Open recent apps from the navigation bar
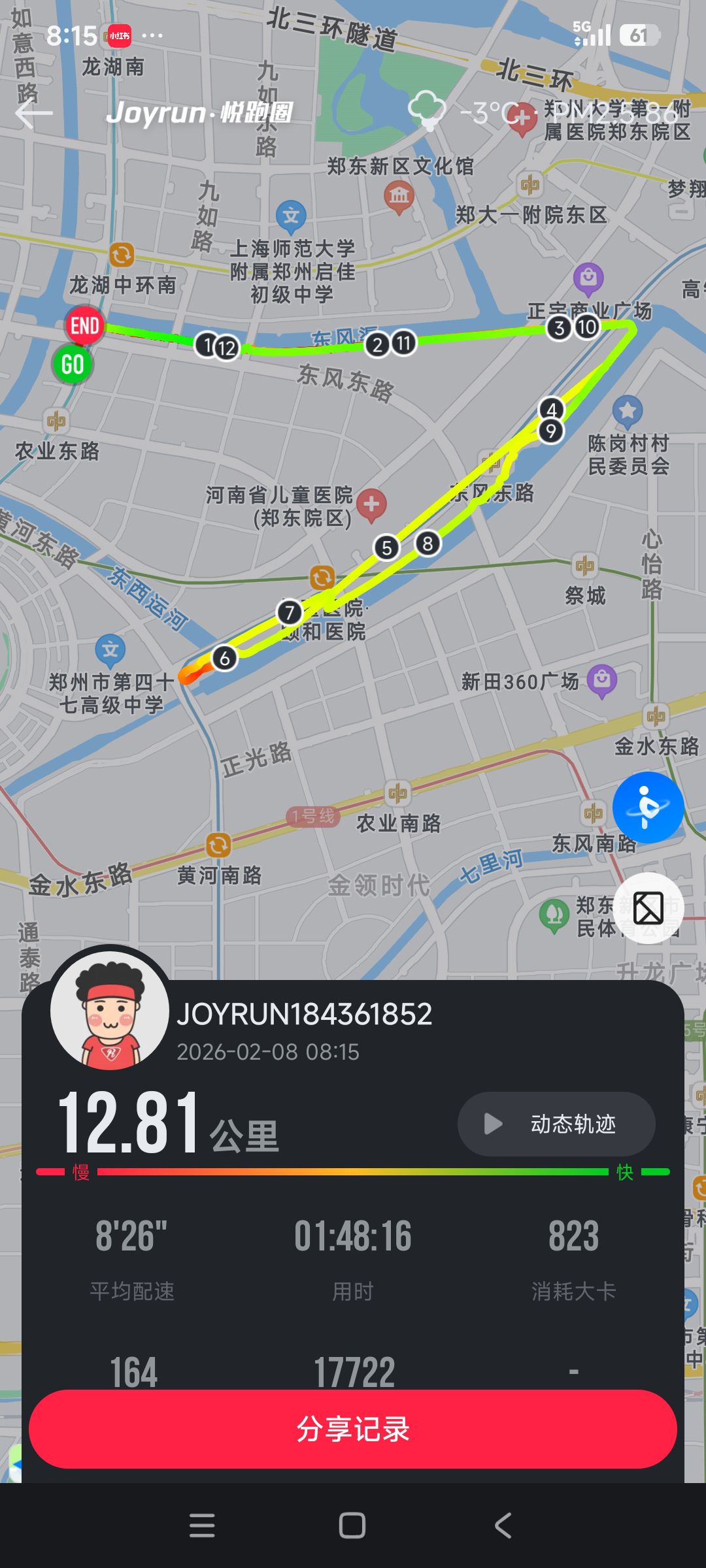Image resolution: width=706 pixels, height=1568 pixels. tap(202, 1526)
